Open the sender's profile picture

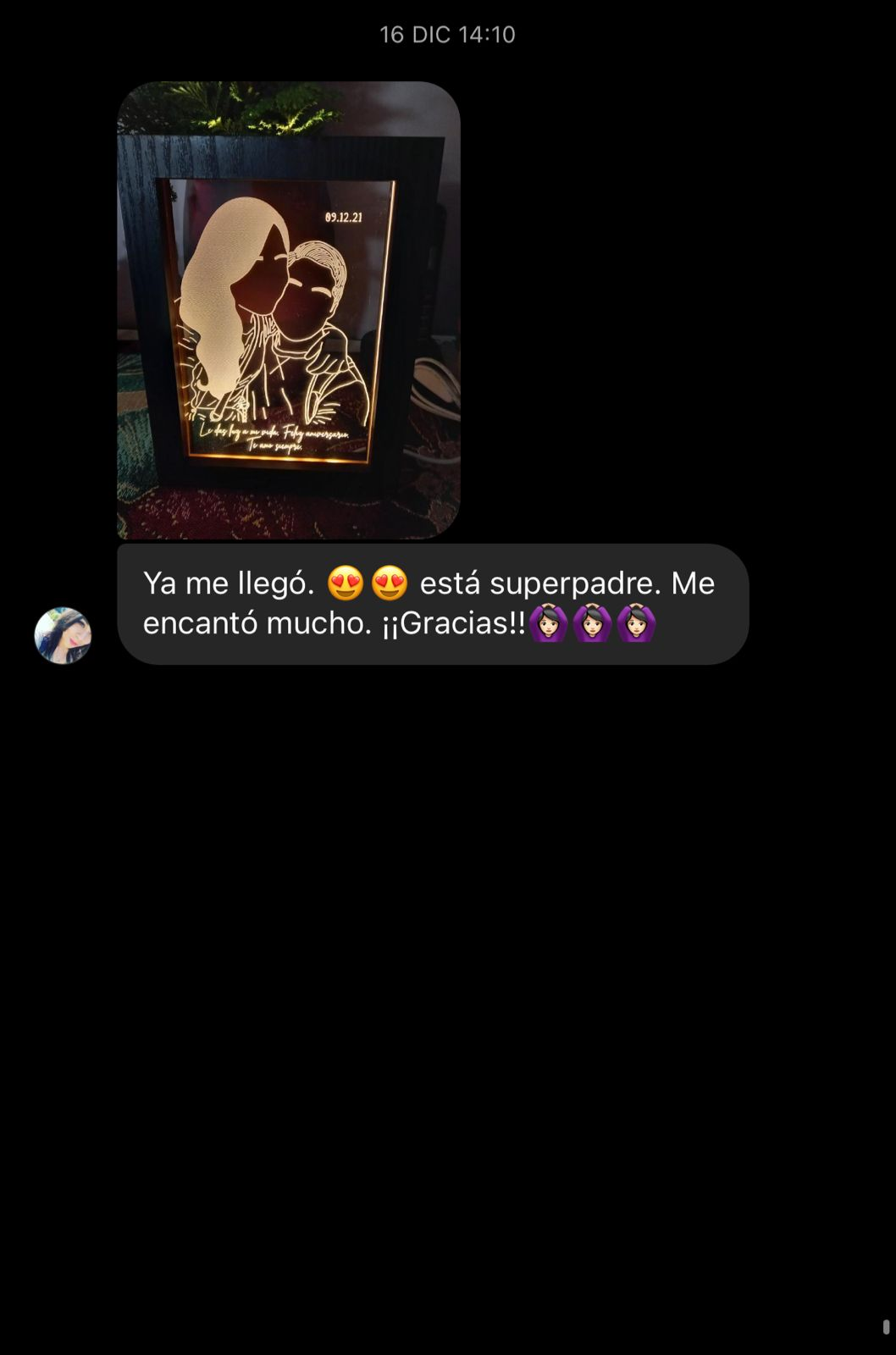[63, 635]
